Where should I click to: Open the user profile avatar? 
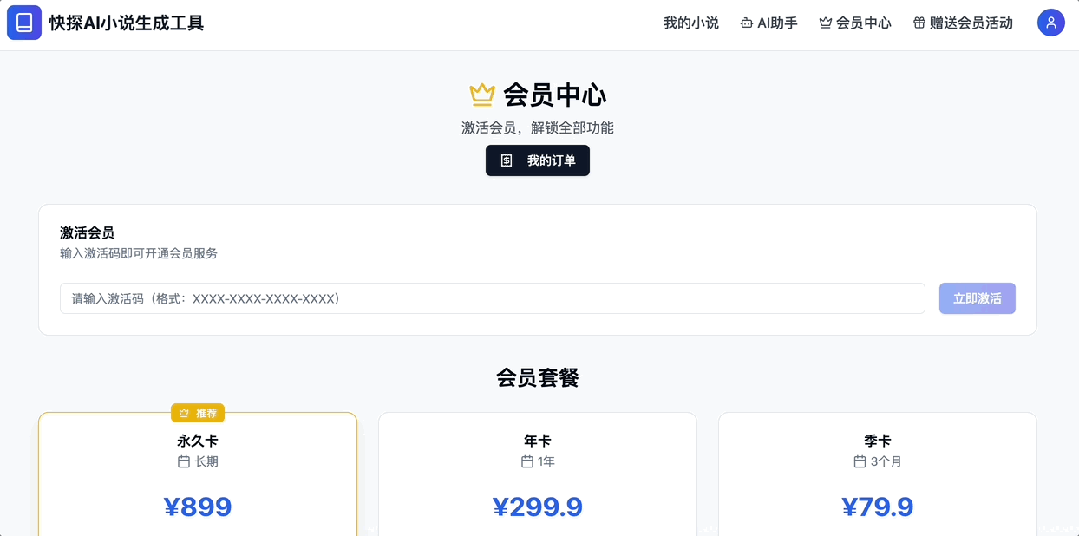pos(1050,23)
